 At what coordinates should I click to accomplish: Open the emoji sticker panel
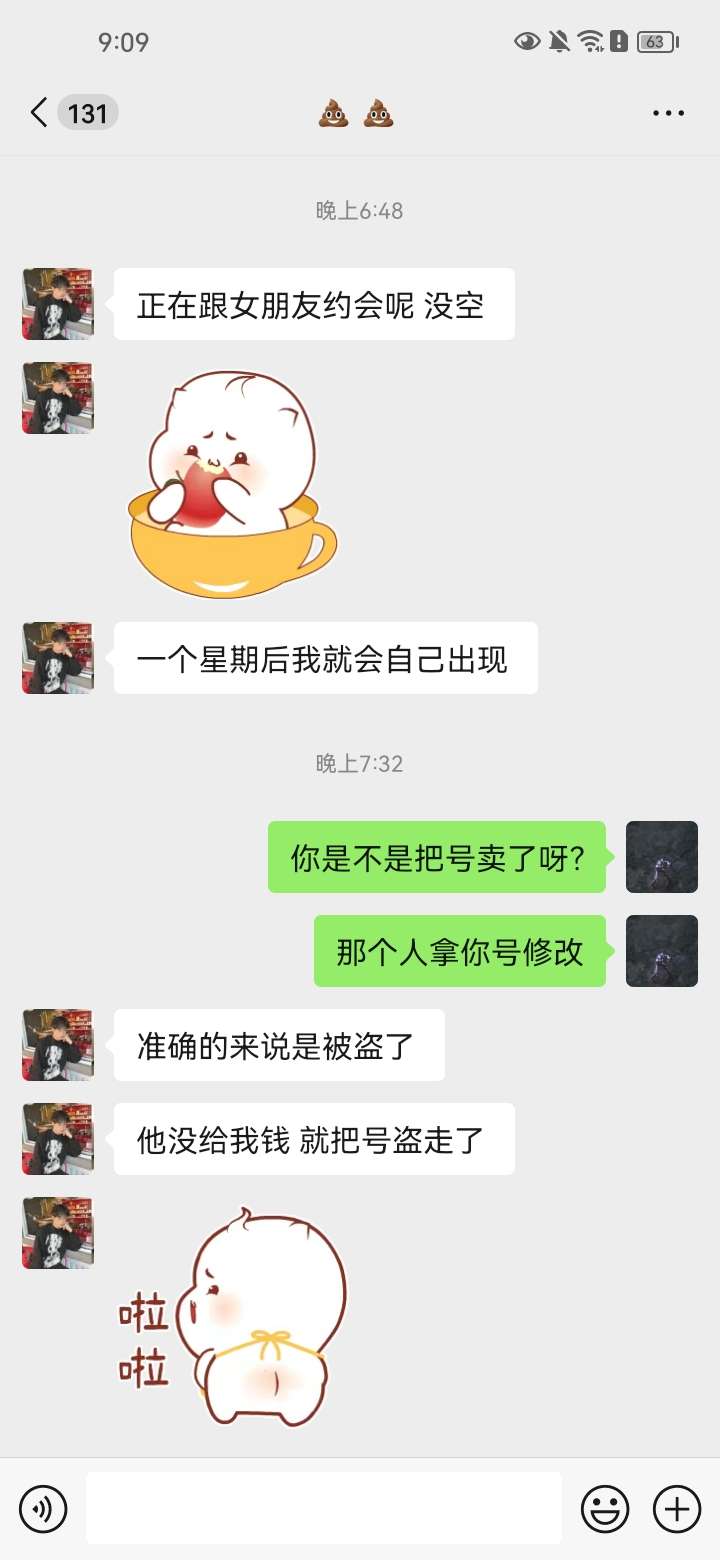tap(605, 1508)
